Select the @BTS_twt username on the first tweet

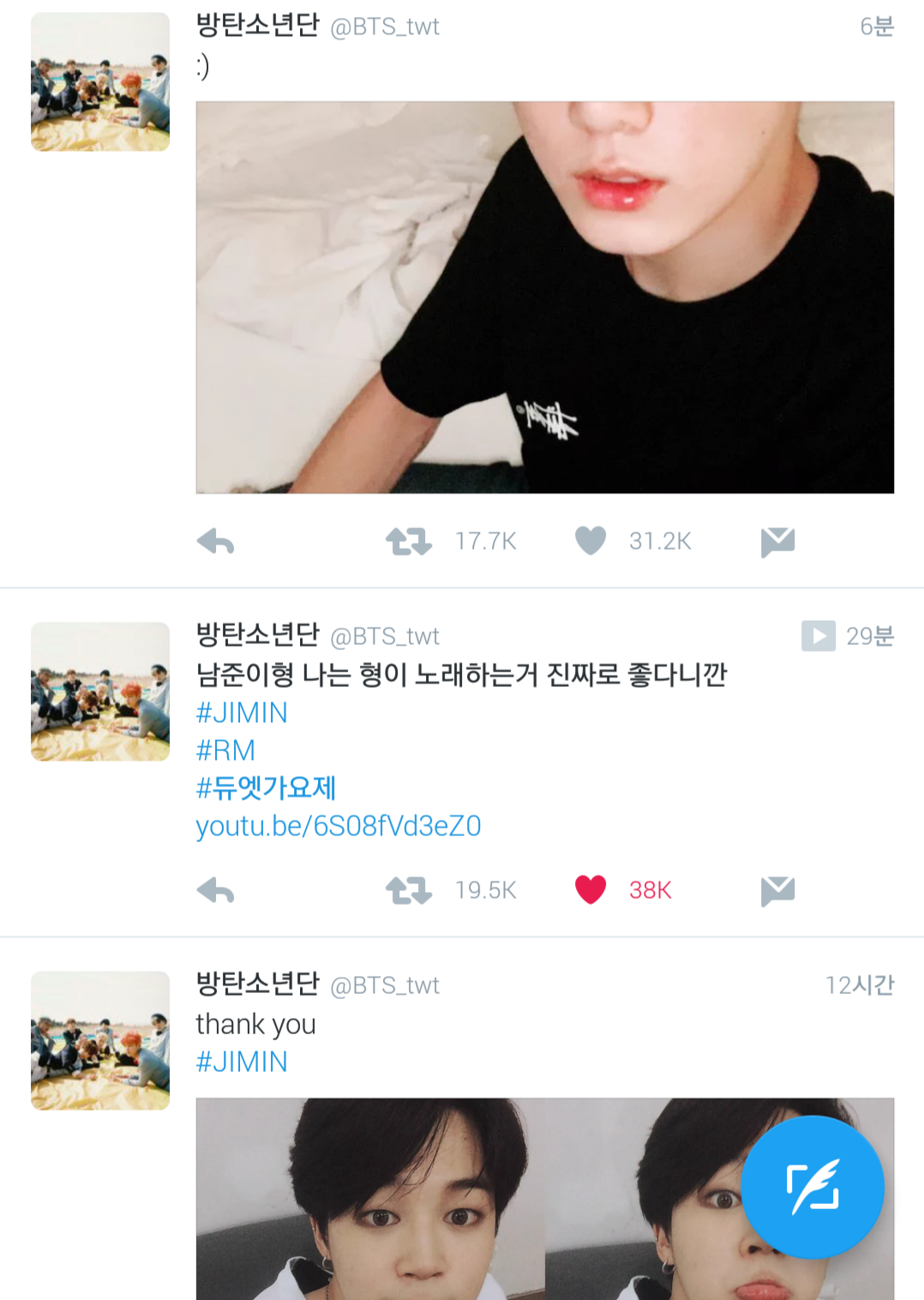385,27
